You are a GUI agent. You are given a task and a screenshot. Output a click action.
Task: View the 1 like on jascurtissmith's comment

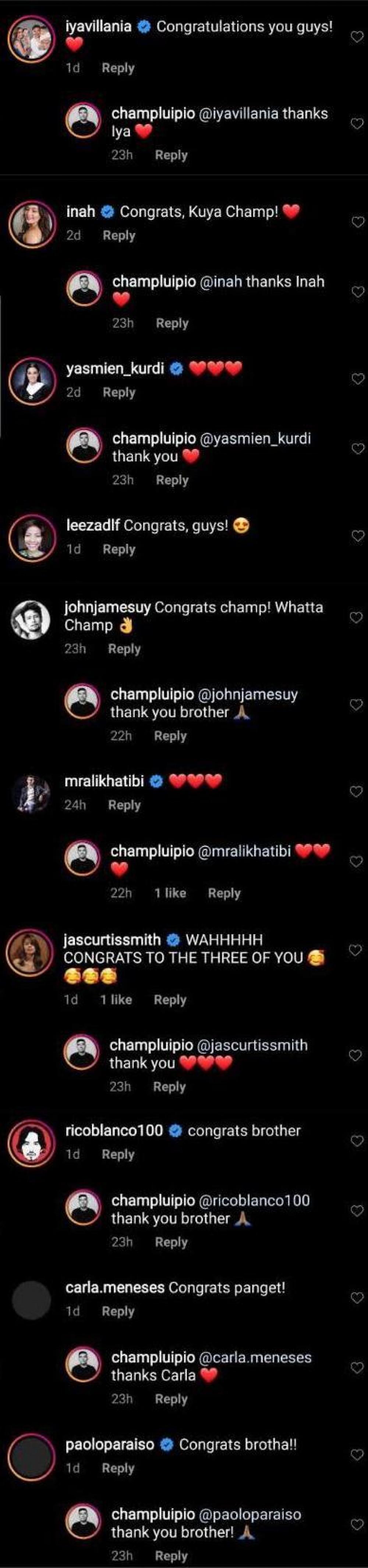pyautogui.click(x=116, y=1000)
